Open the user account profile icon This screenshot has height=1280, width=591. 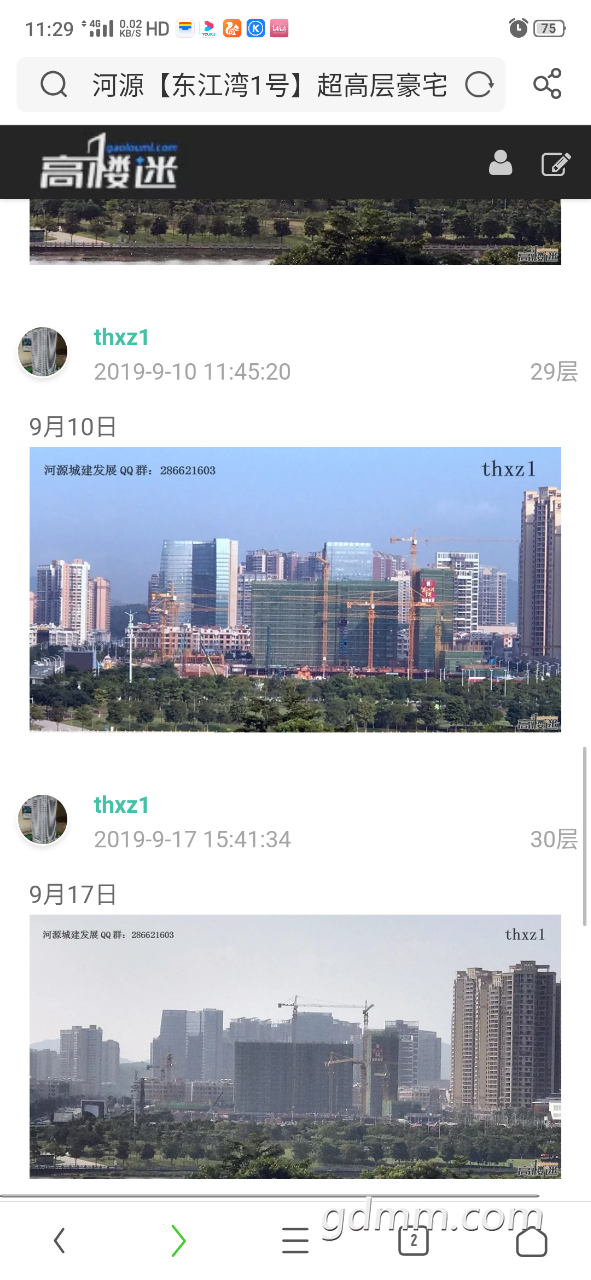(x=500, y=163)
